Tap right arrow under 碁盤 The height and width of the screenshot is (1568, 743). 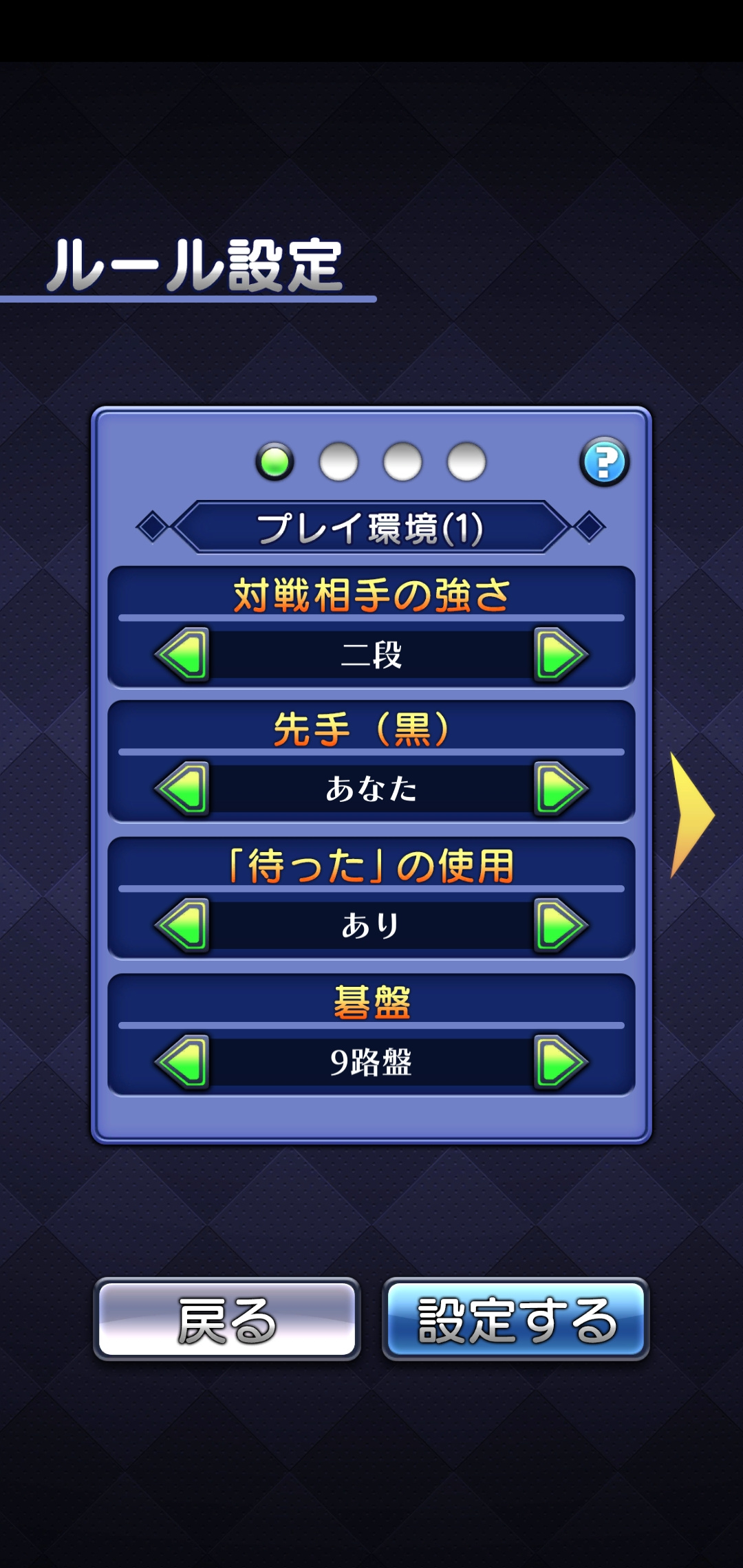pos(561,1062)
